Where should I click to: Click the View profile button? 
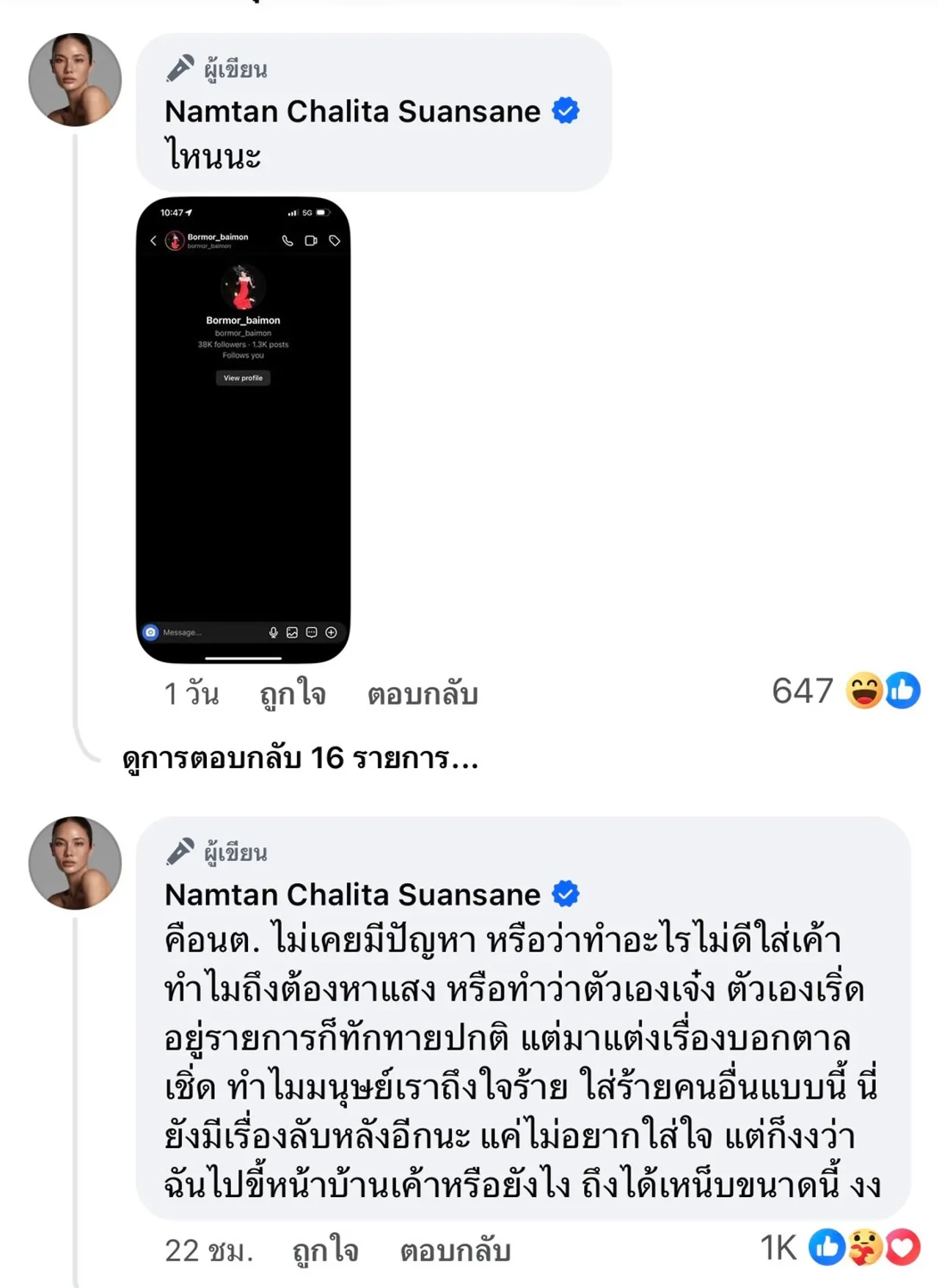pyautogui.click(x=243, y=378)
